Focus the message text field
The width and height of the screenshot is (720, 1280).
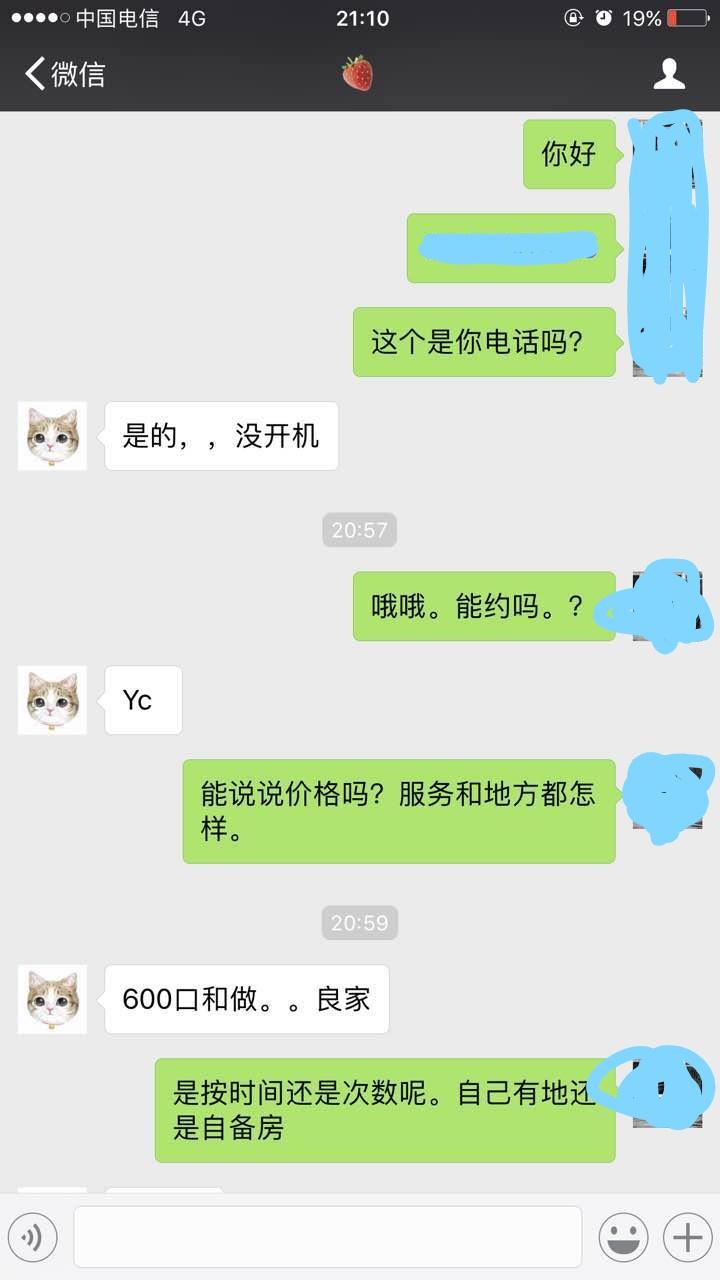[328, 1237]
